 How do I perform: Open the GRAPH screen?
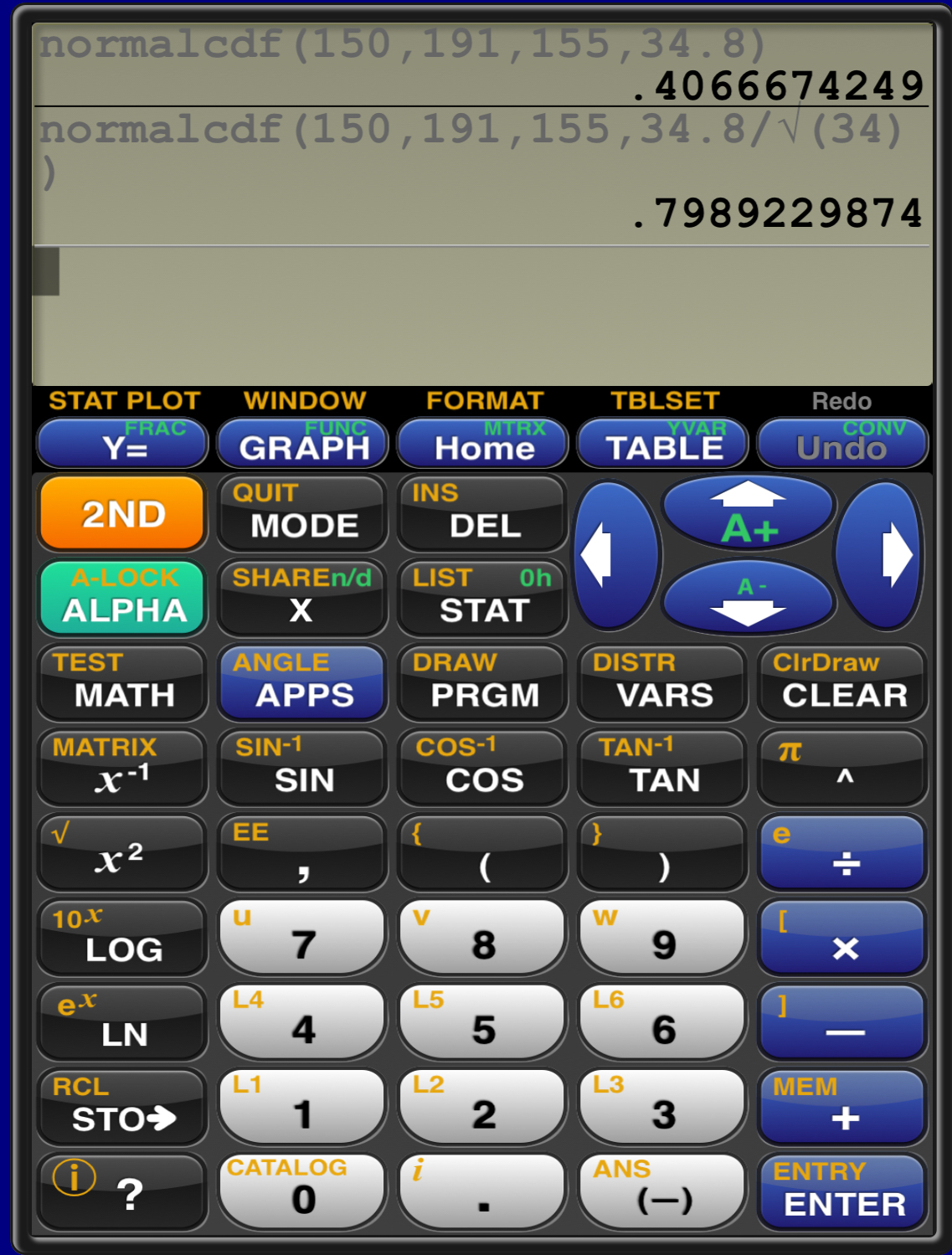pos(303,443)
